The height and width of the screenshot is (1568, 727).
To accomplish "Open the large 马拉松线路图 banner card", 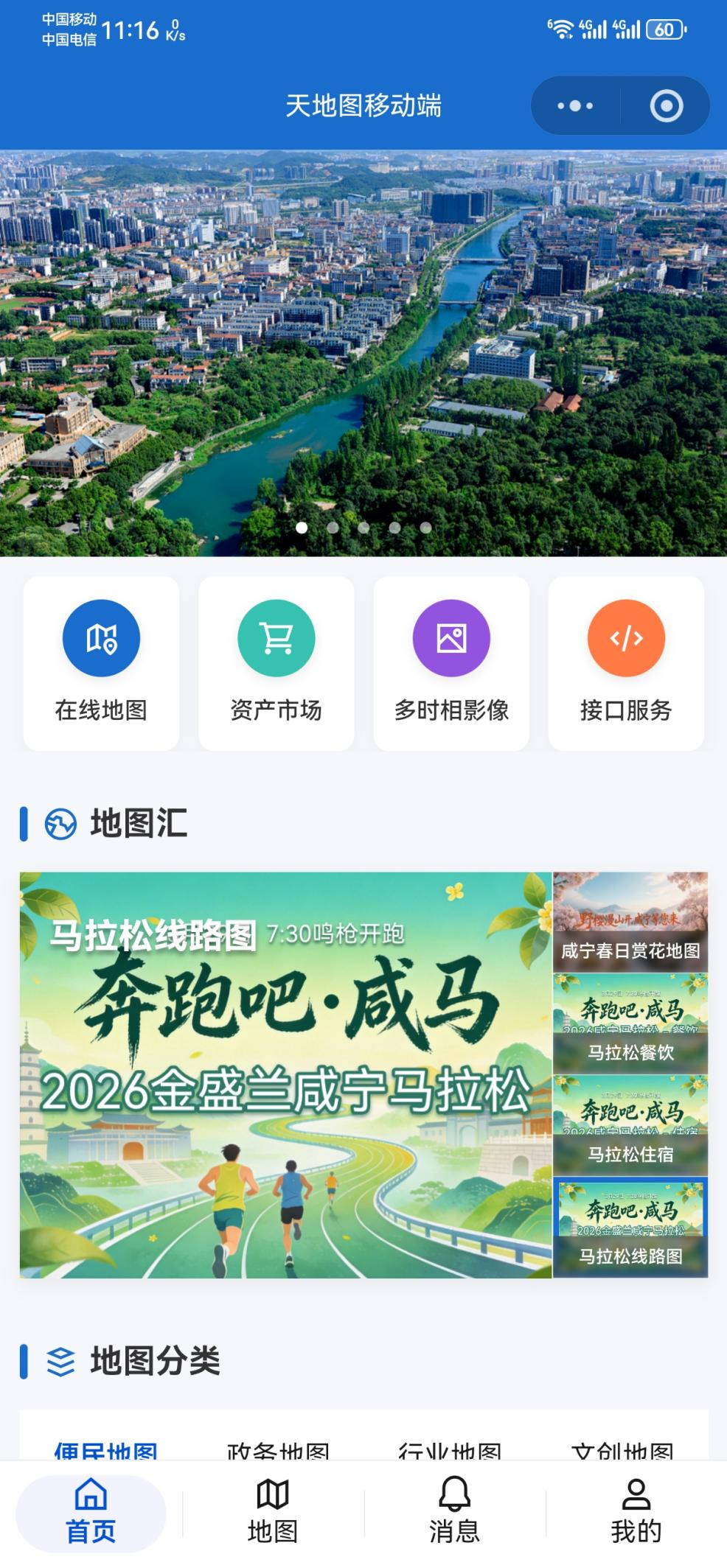I will point(285,1074).
